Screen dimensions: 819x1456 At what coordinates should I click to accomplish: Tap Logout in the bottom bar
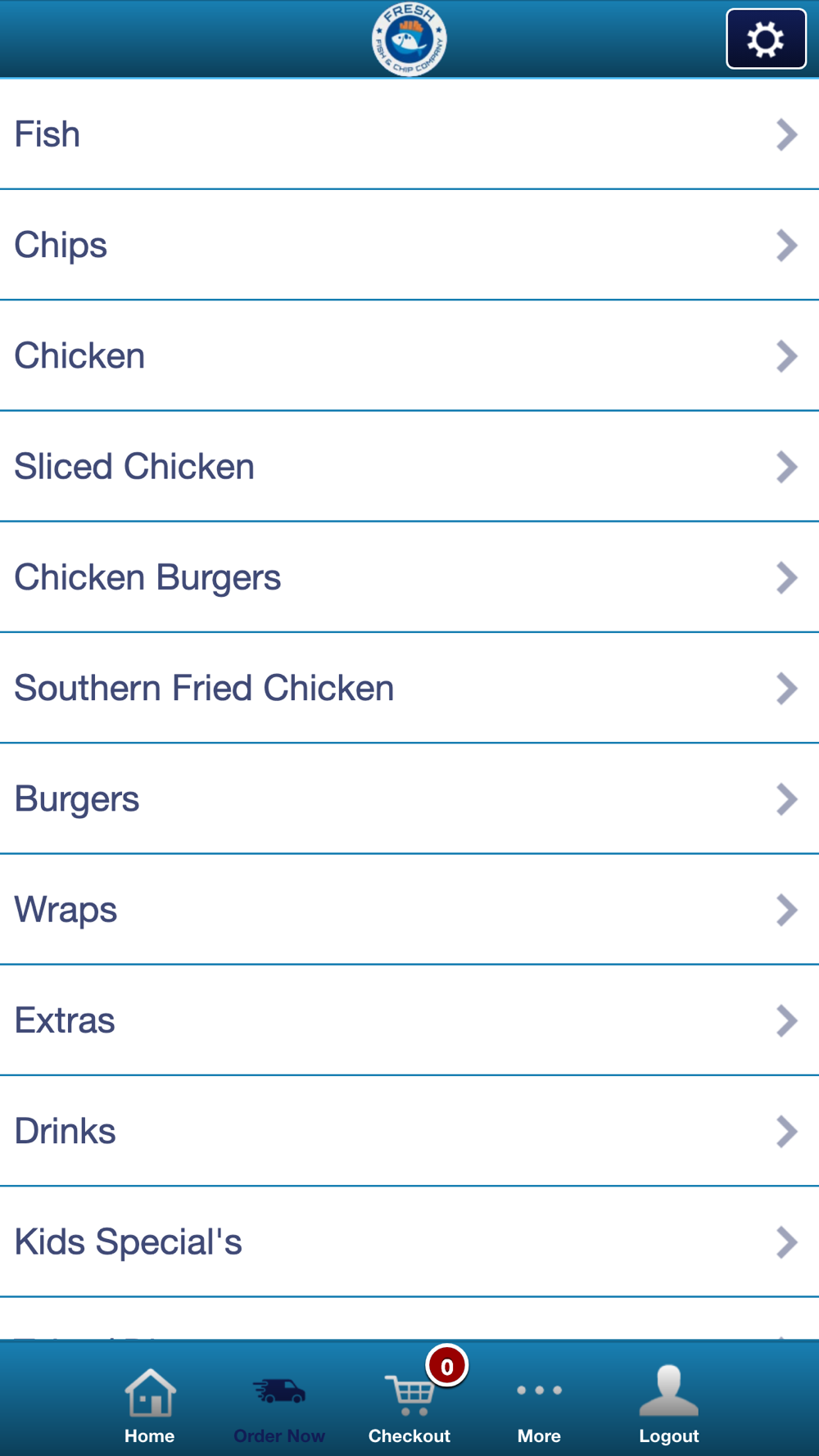point(668,1405)
